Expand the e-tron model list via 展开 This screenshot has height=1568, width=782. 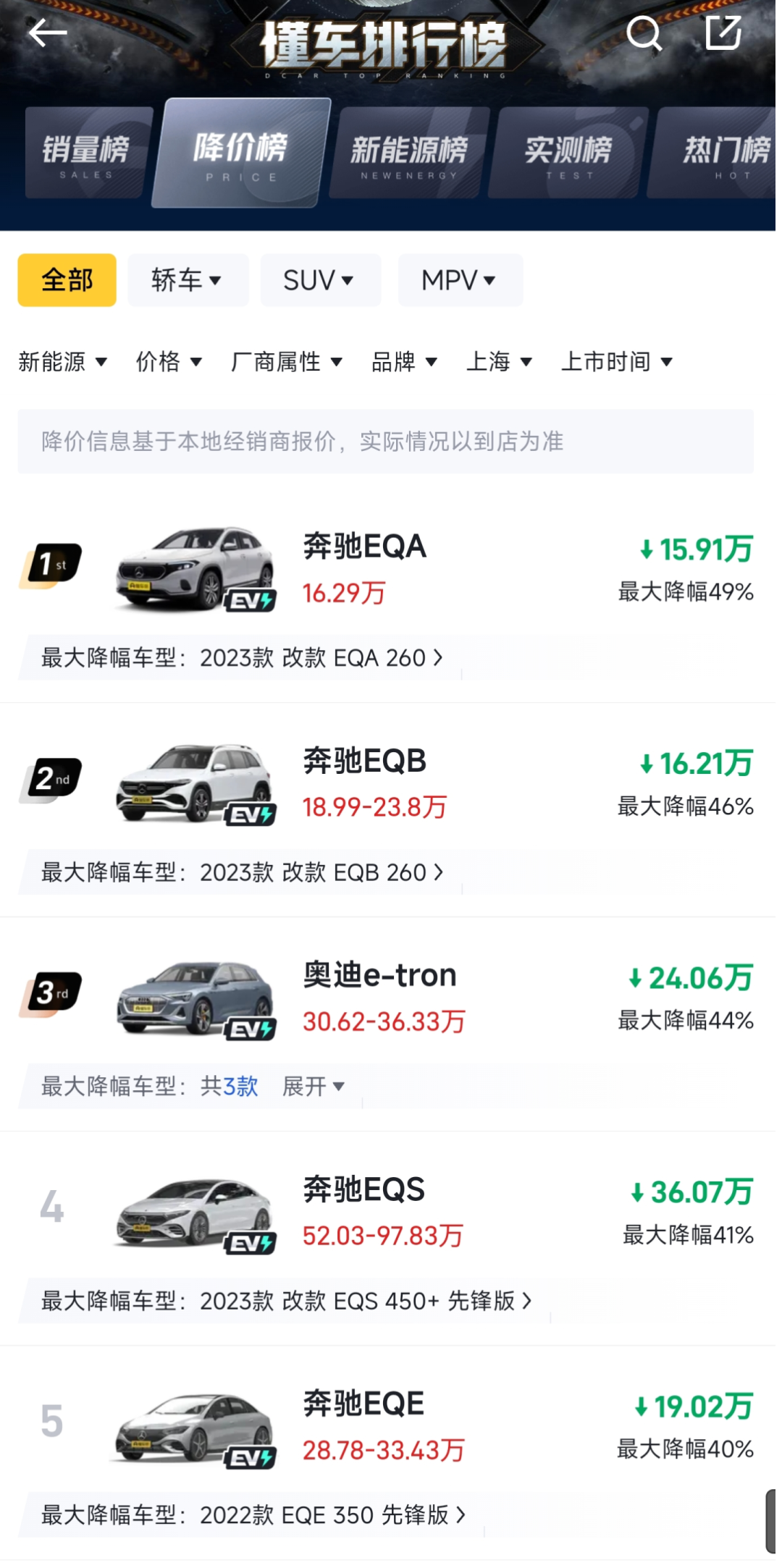[x=314, y=1087]
